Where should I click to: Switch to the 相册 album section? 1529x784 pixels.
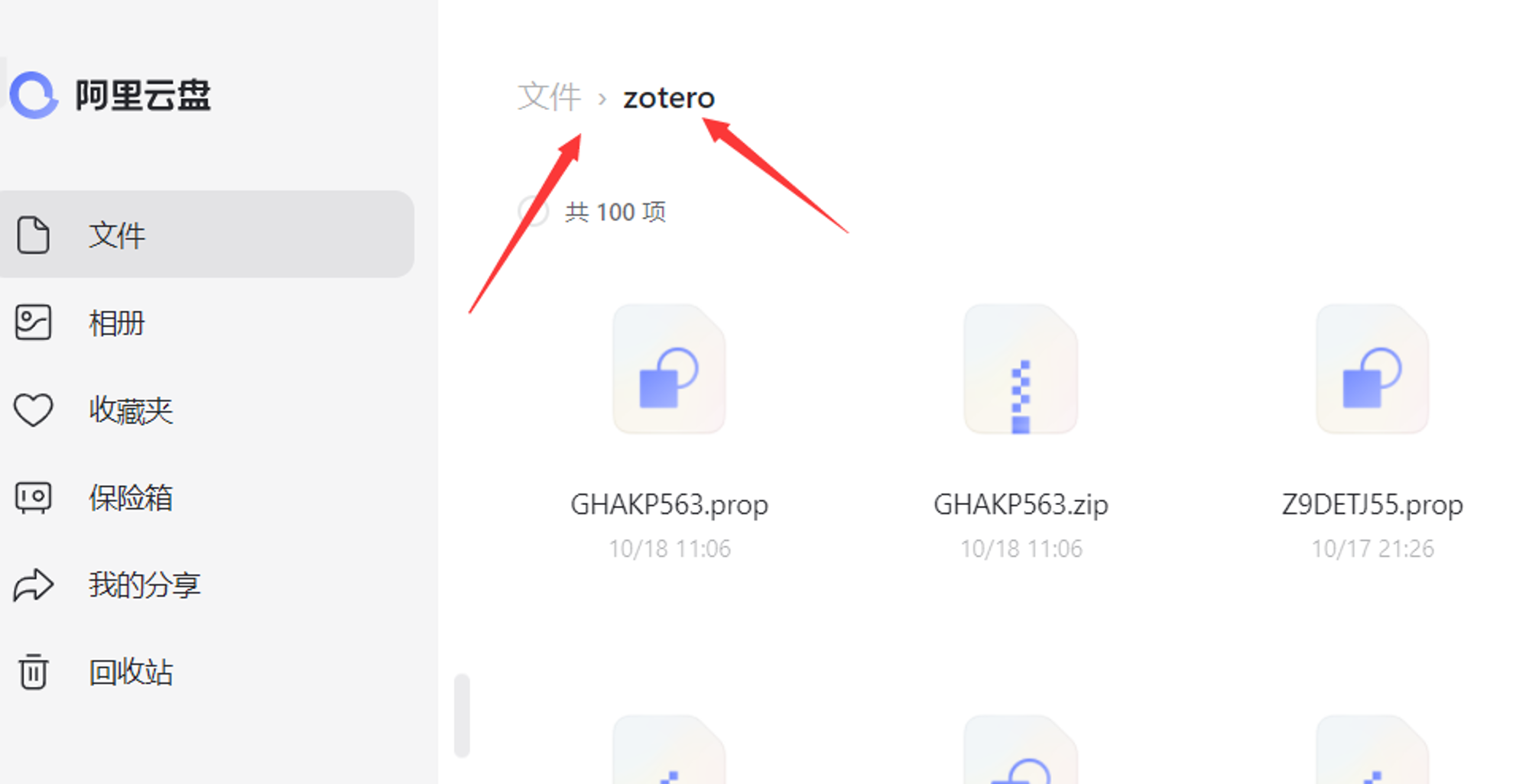[x=116, y=322]
